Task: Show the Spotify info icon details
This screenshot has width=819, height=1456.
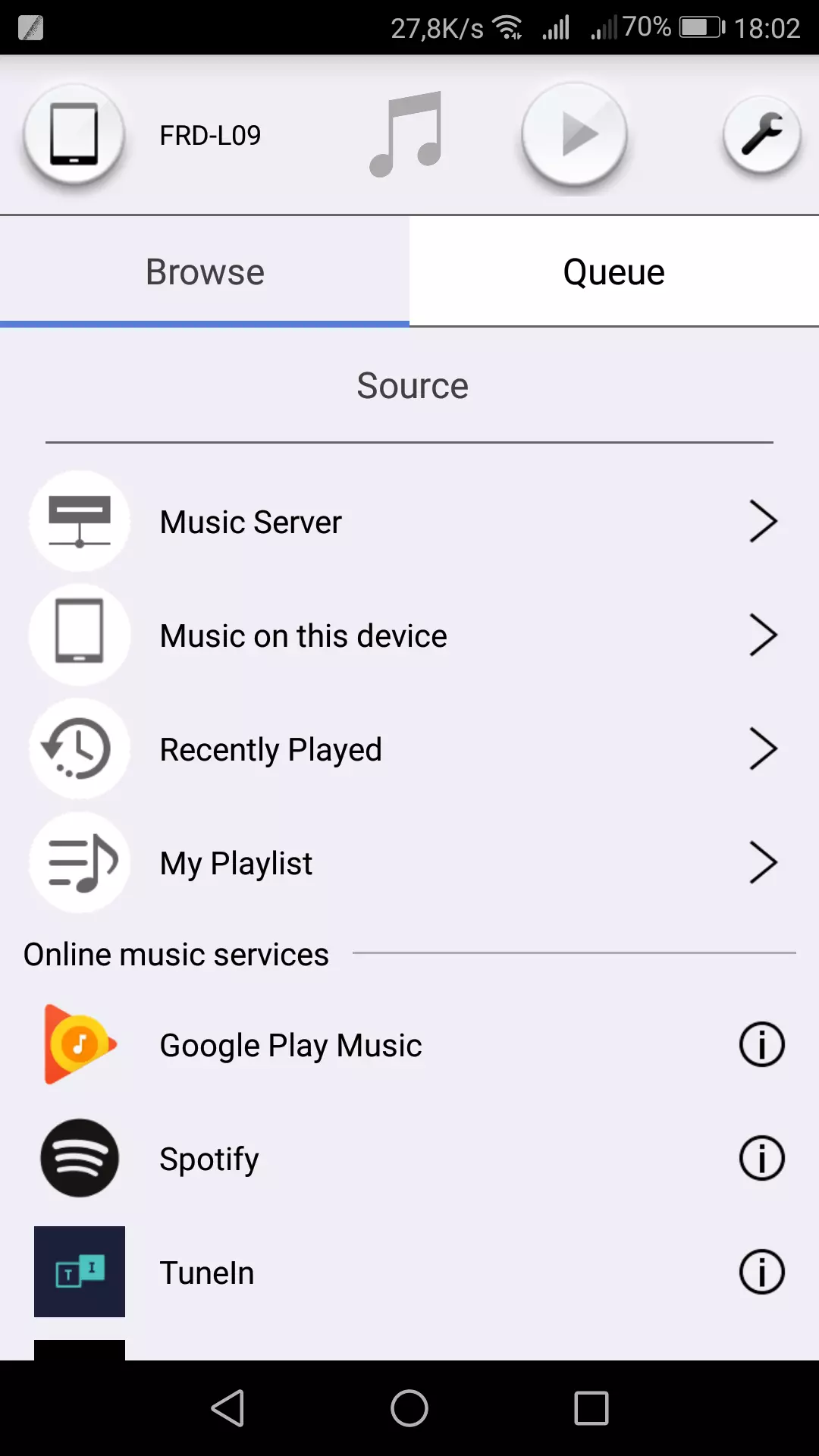Action: pyautogui.click(x=761, y=1159)
